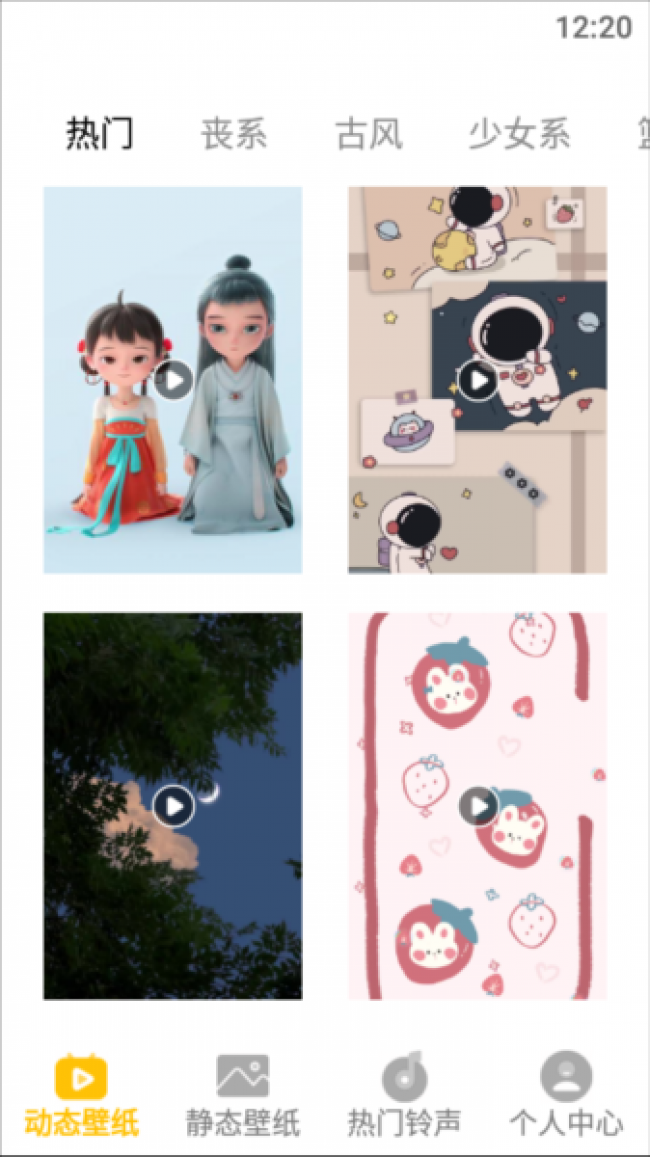Viewport: 650px width, 1157px height.
Task: Open the moon and trees live wallpaper
Action: point(173,805)
